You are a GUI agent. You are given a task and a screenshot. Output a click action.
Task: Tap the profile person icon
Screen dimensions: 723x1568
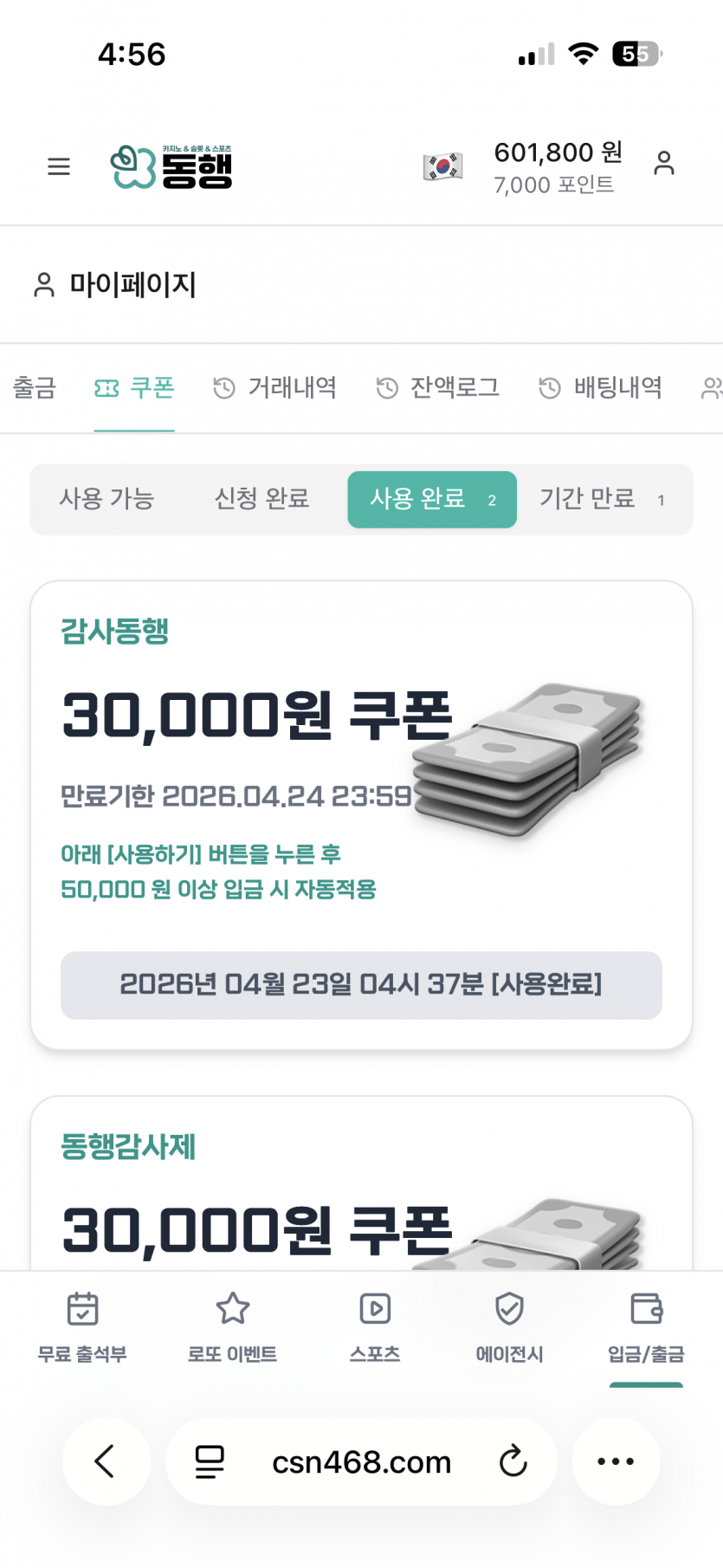[x=664, y=163]
